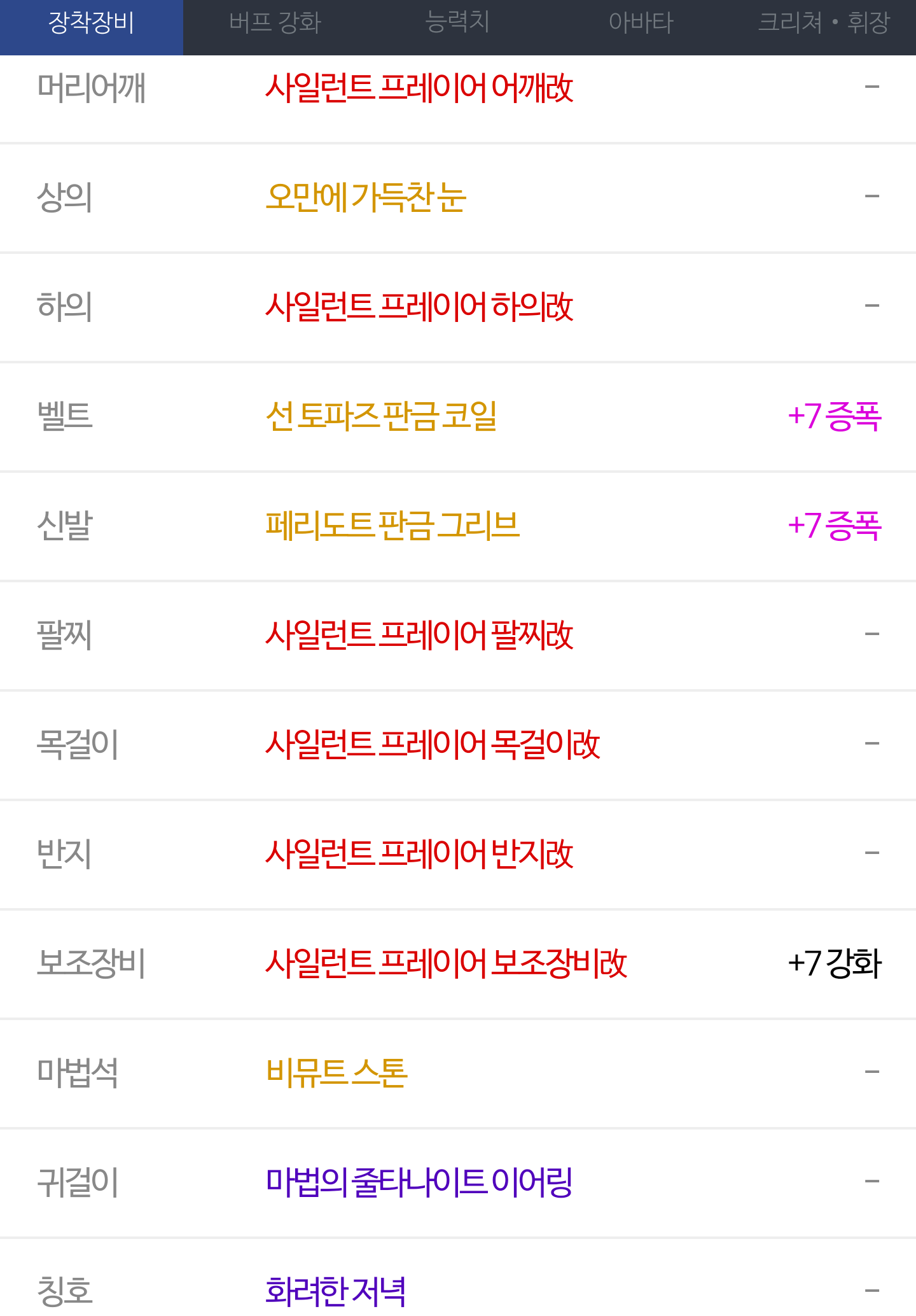Select the 장착장비 tab

(92, 23)
